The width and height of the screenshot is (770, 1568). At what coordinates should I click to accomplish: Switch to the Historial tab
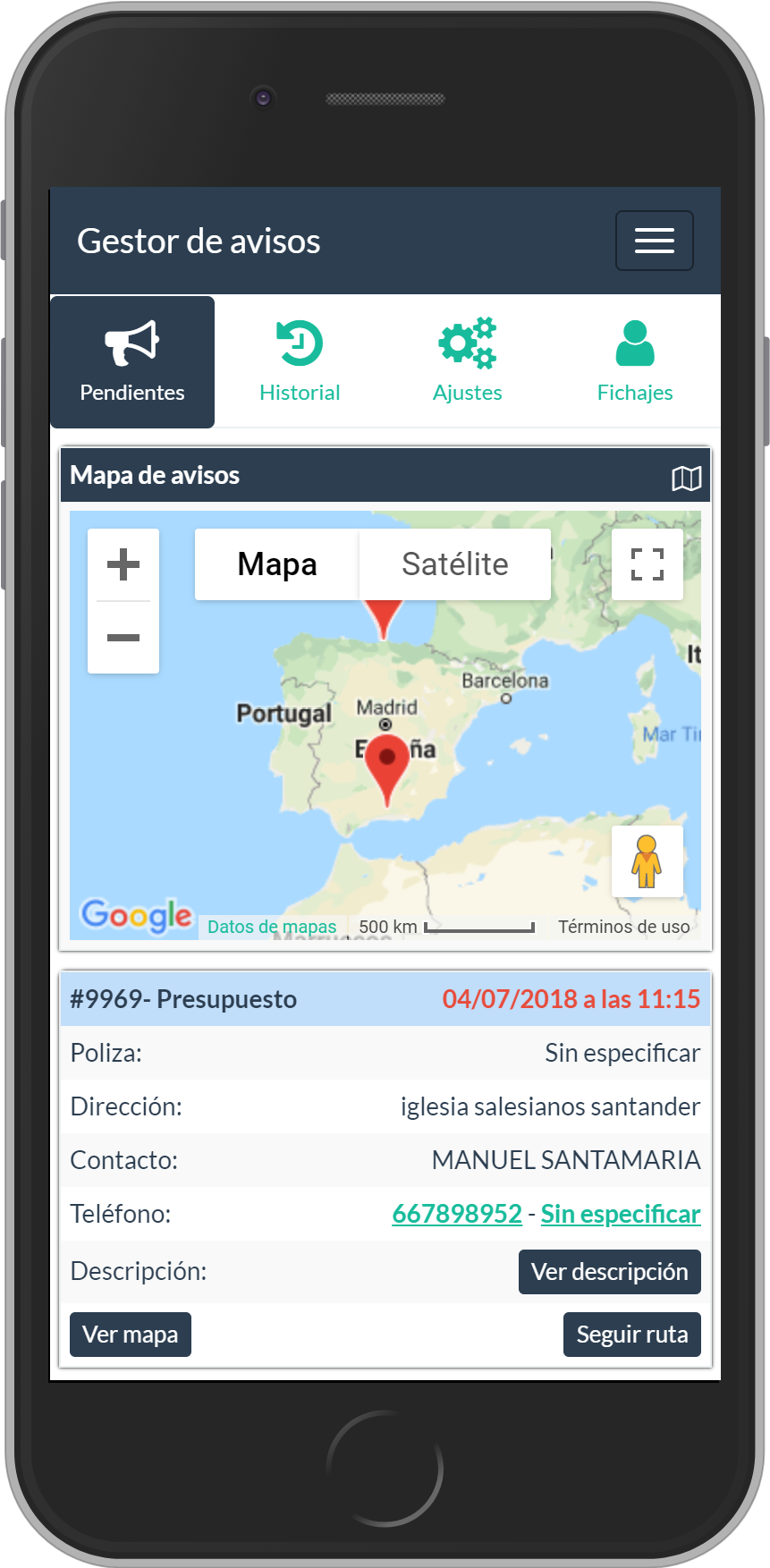tap(300, 361)
